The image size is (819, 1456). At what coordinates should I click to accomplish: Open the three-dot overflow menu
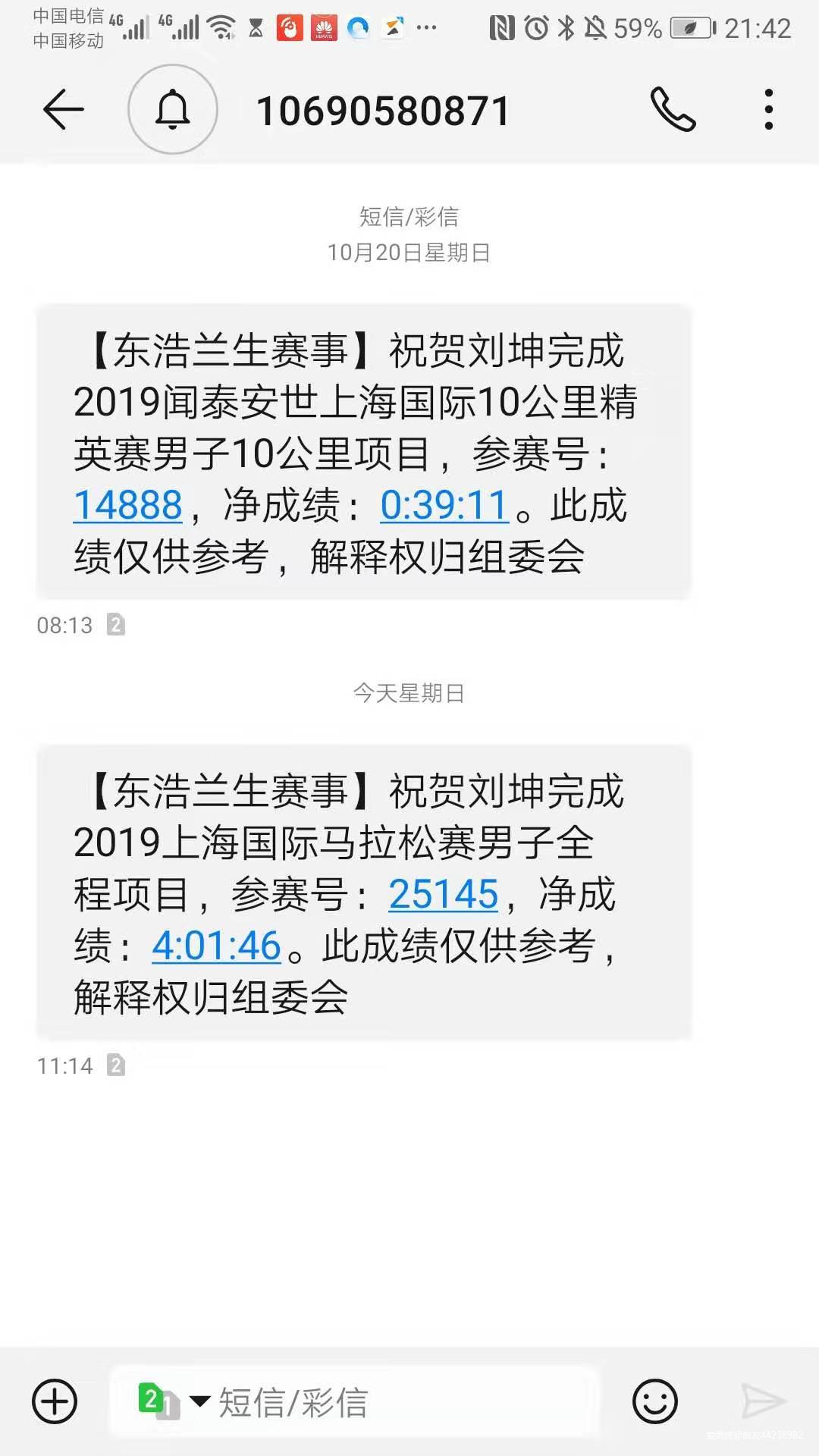(x=768, y=108)
